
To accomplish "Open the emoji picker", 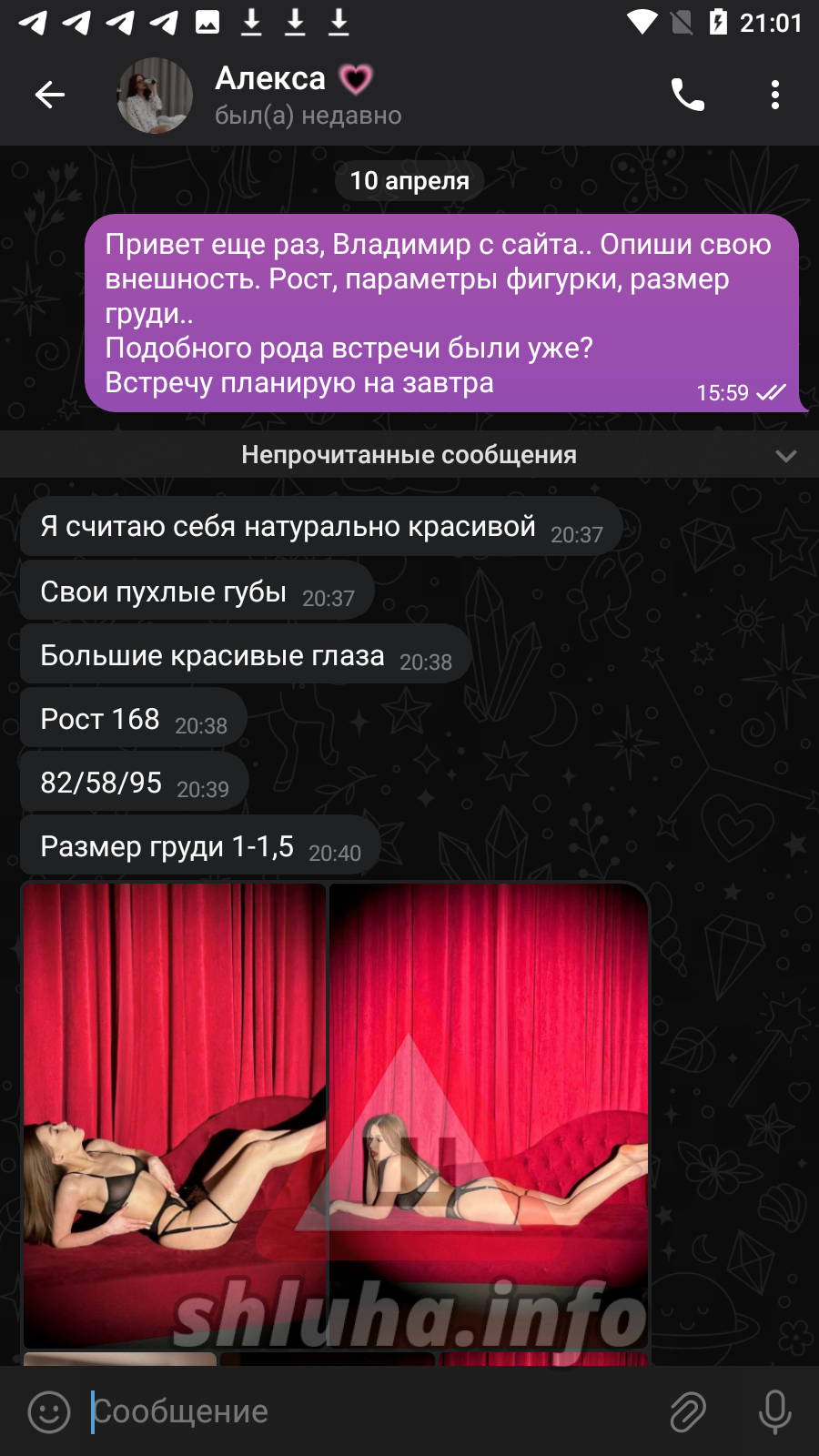I will point(49,1411).
